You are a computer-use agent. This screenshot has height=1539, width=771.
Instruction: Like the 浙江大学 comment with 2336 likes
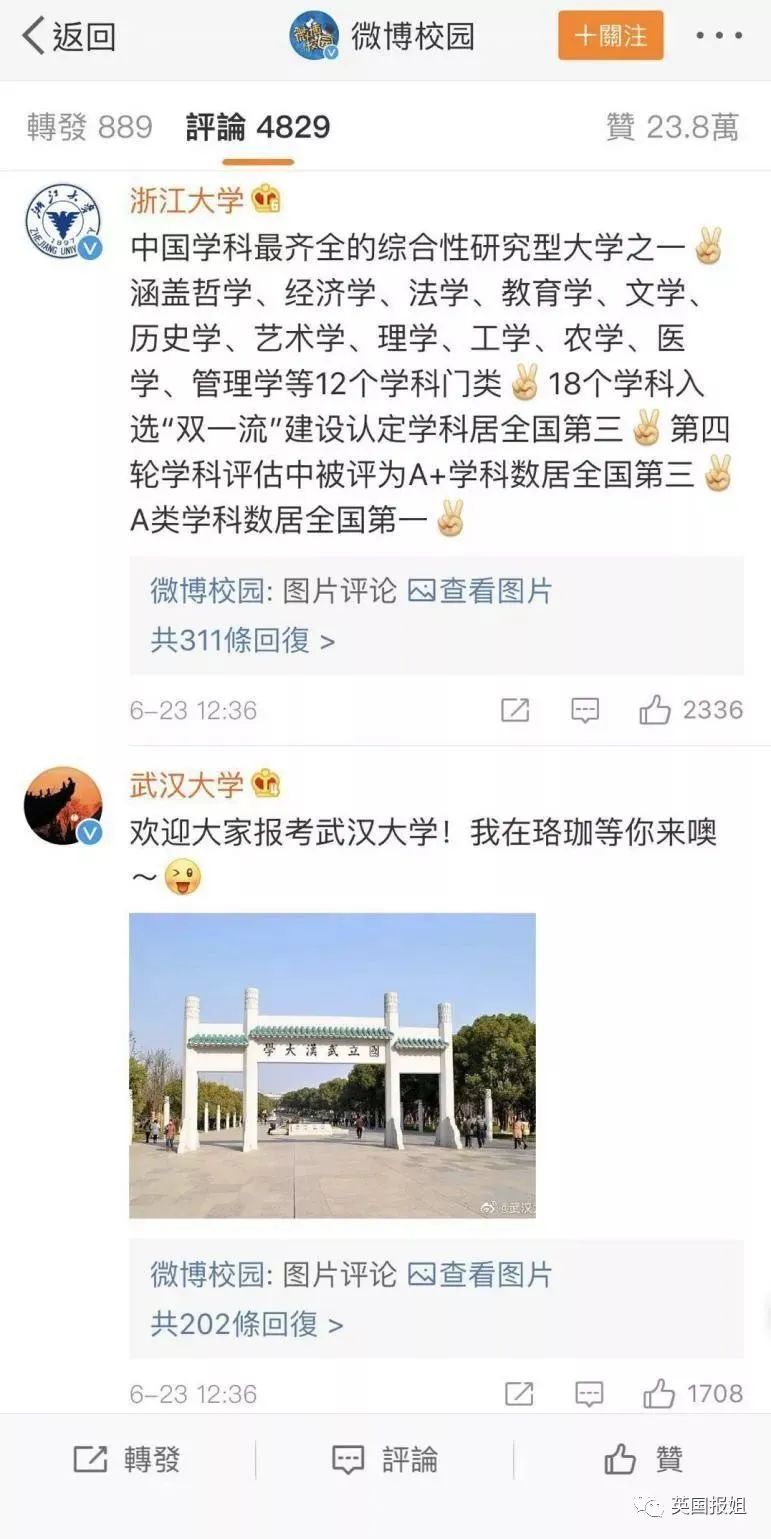coord(656,710)
